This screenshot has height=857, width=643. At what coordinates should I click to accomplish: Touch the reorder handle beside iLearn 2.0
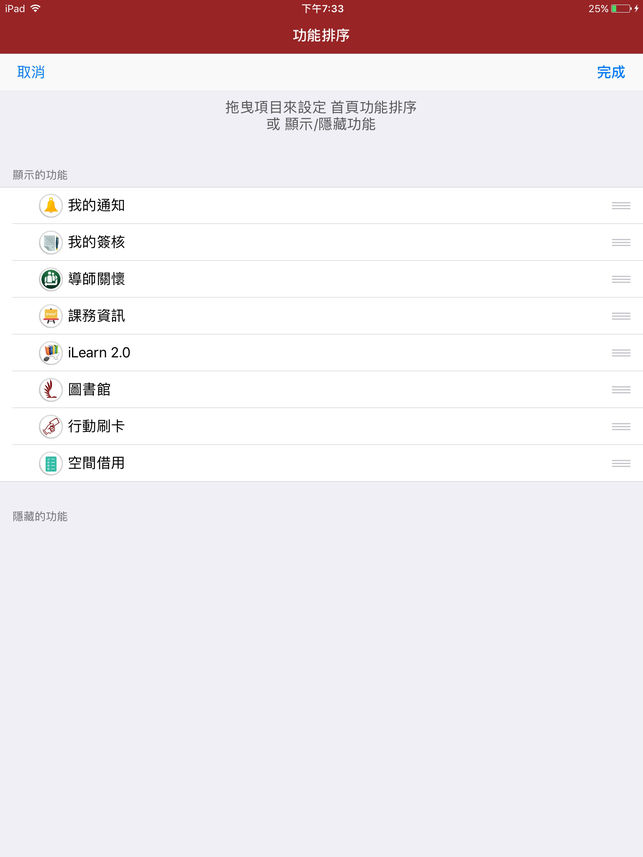point(621,353)
